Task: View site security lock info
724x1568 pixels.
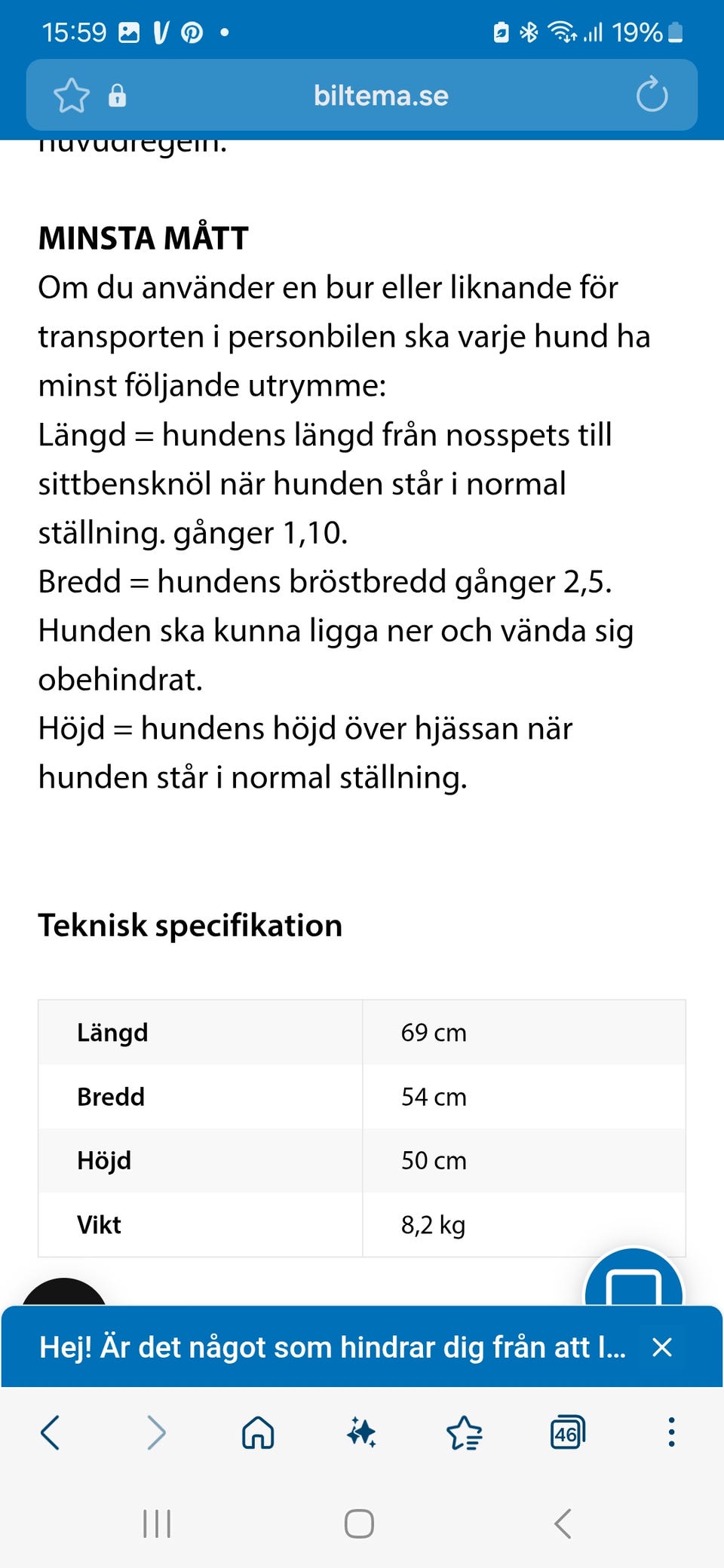Action: point(117,96)
